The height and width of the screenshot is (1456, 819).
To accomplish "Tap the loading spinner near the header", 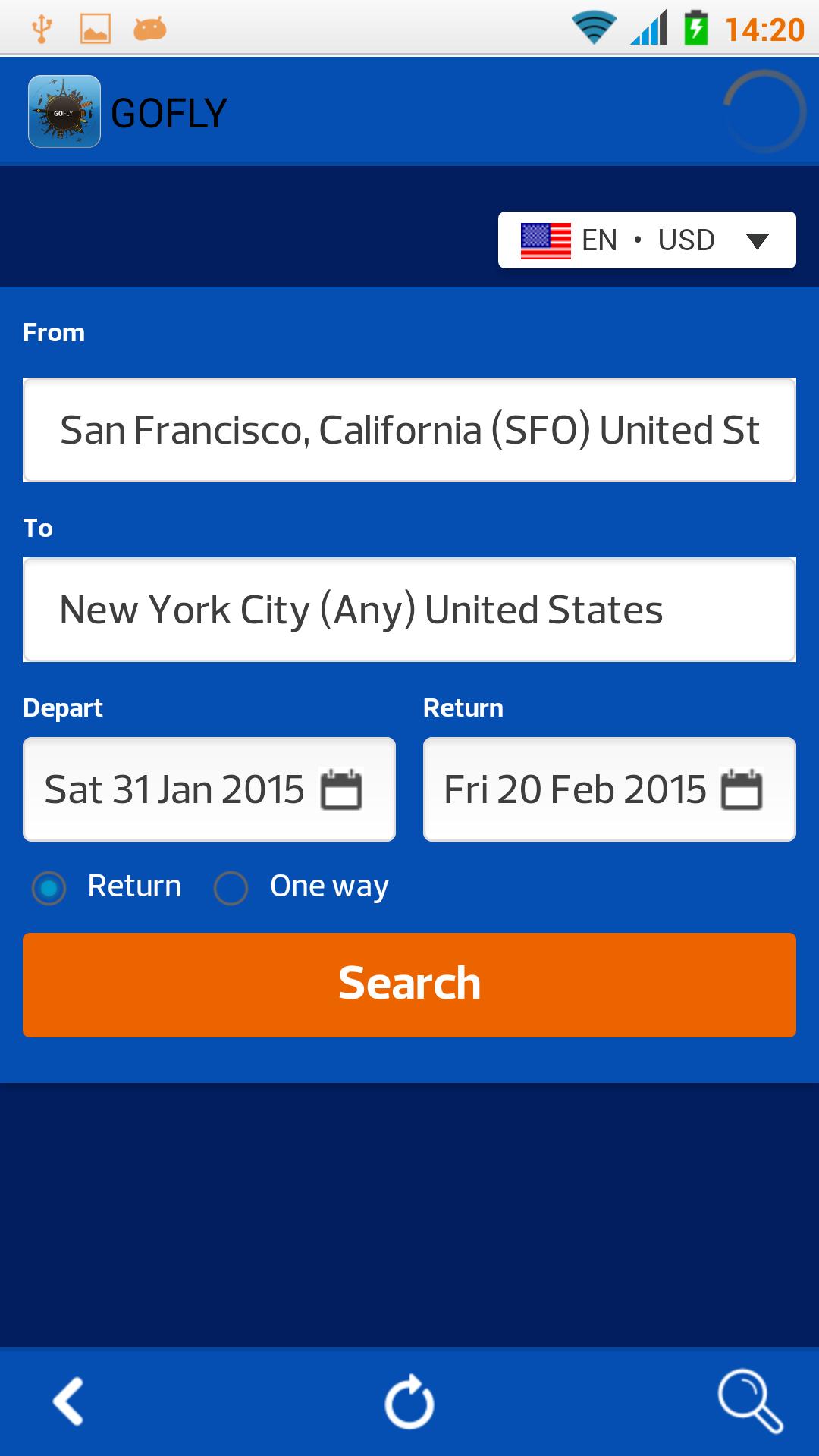I will click(x=763, y=111).
